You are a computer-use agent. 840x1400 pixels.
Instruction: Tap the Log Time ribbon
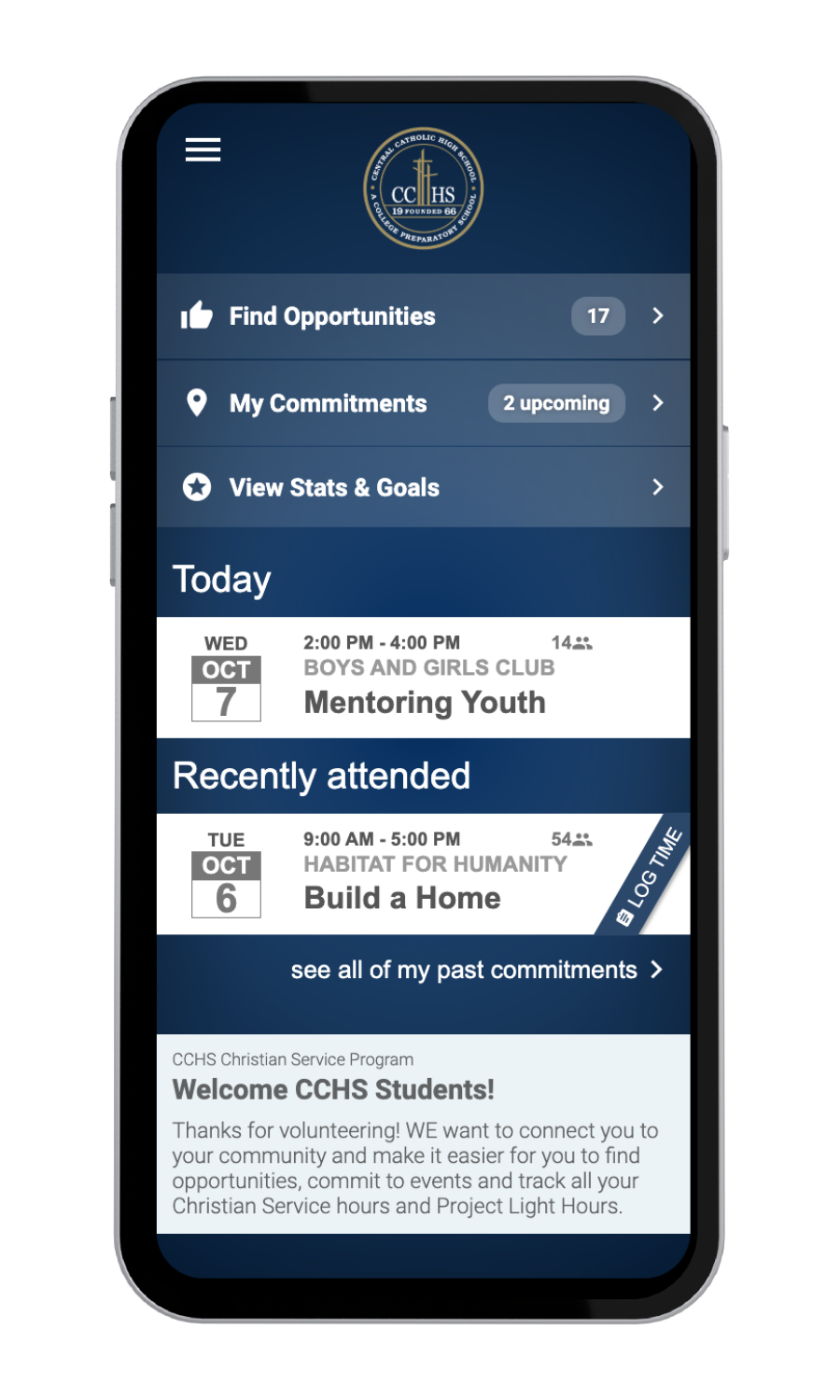(x=651, y=877)
